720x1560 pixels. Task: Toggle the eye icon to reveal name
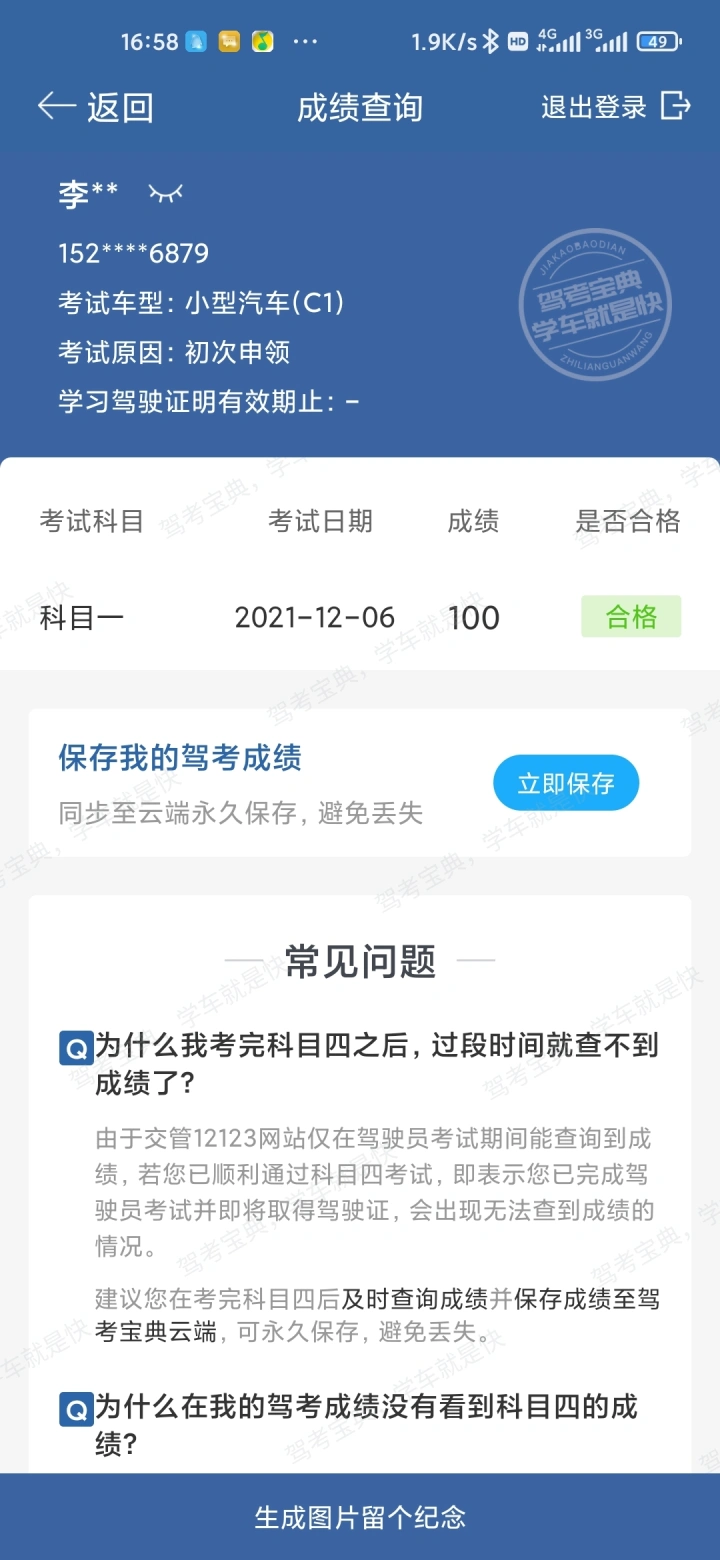(165, 192)
